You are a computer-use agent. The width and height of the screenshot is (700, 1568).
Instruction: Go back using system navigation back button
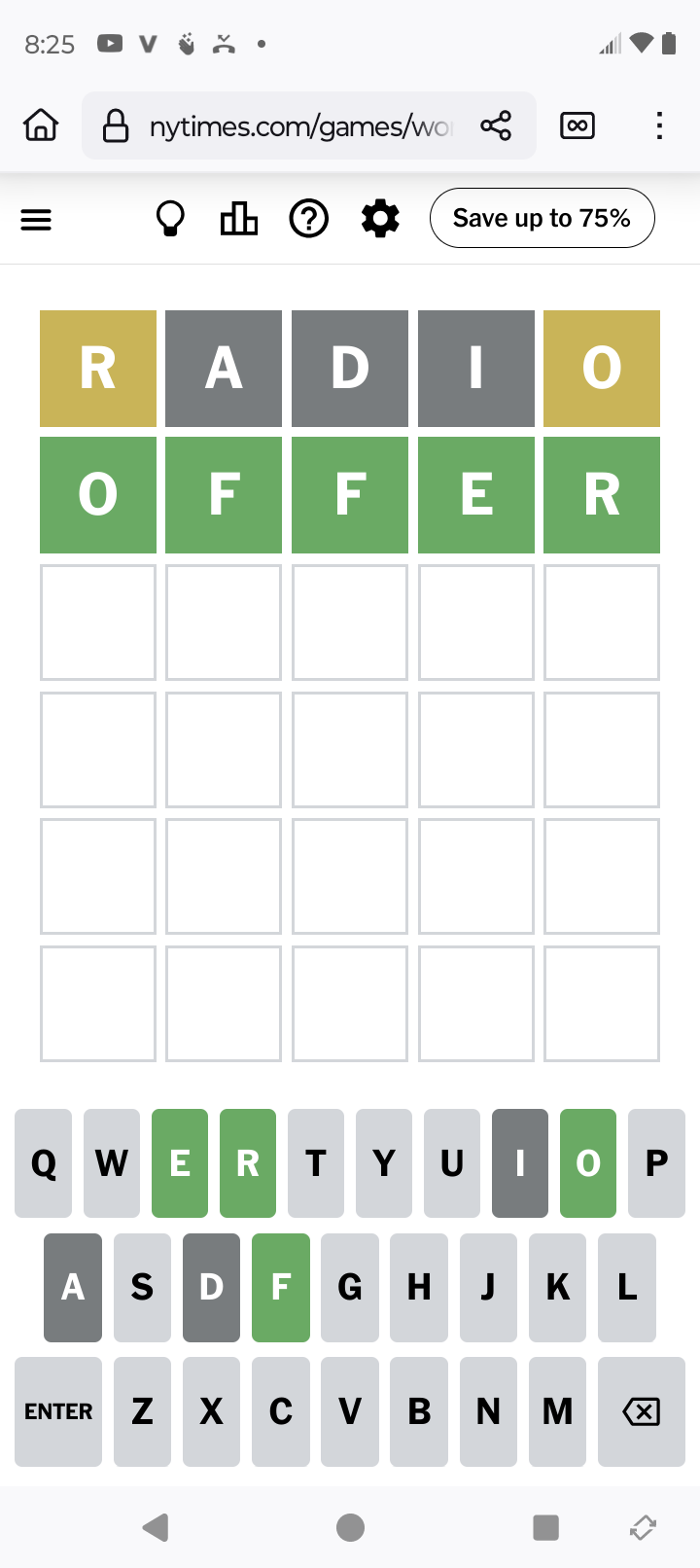(156, 1527)
